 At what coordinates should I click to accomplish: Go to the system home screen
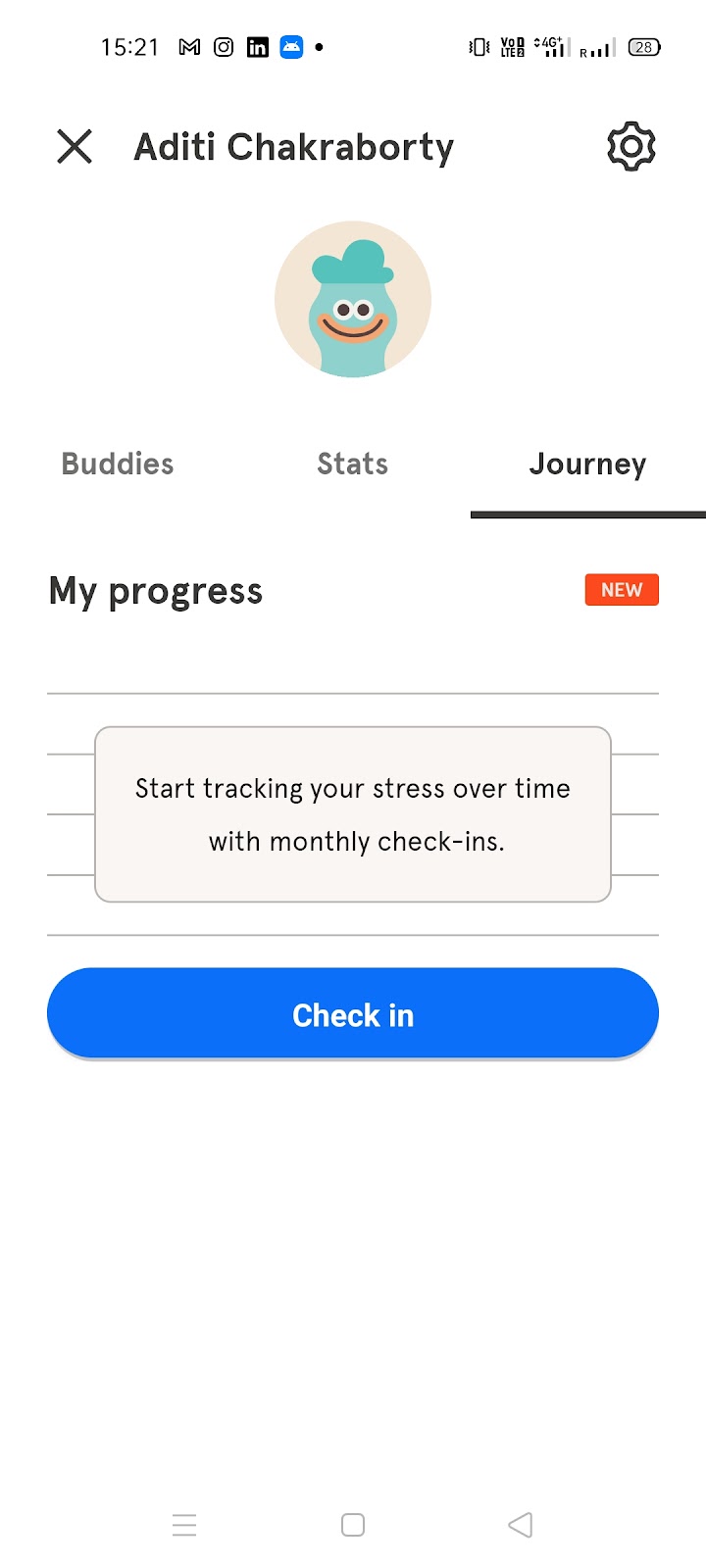click(x=353, y=1525)
